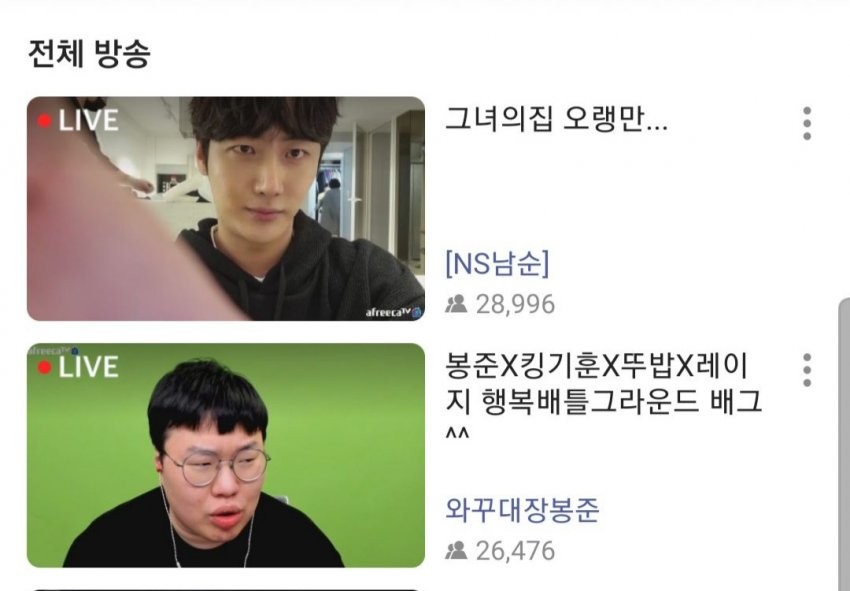Open the NS남순 live stream thumbnail

tap(225, 208)
